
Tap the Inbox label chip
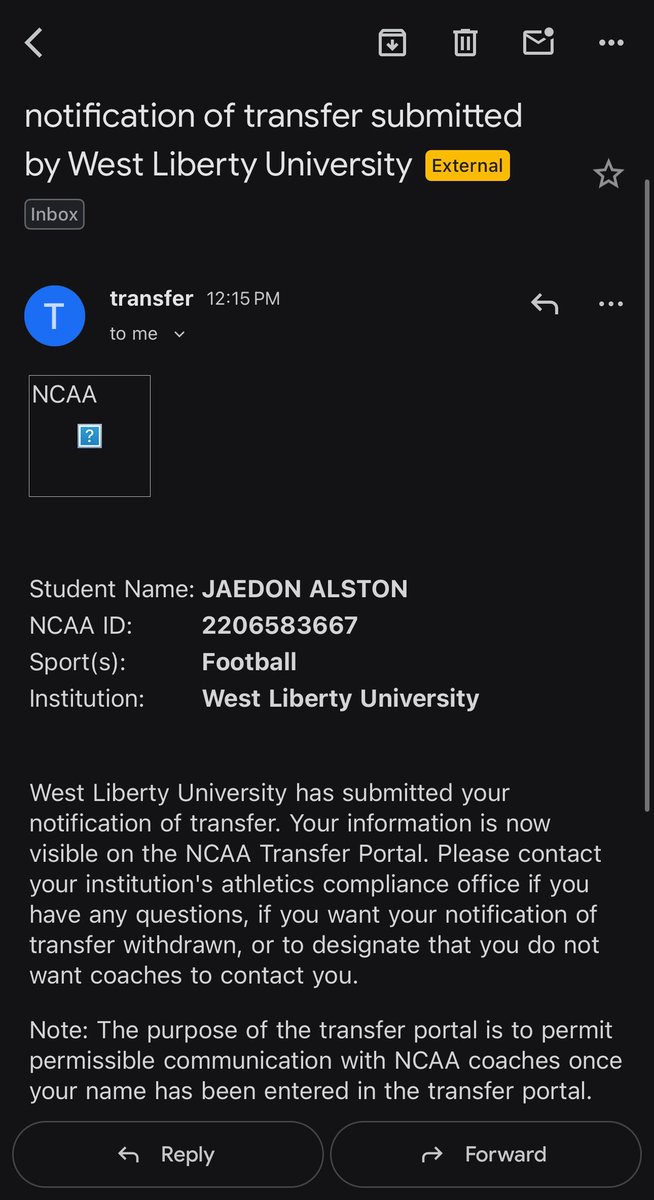(x=54, y=214)
